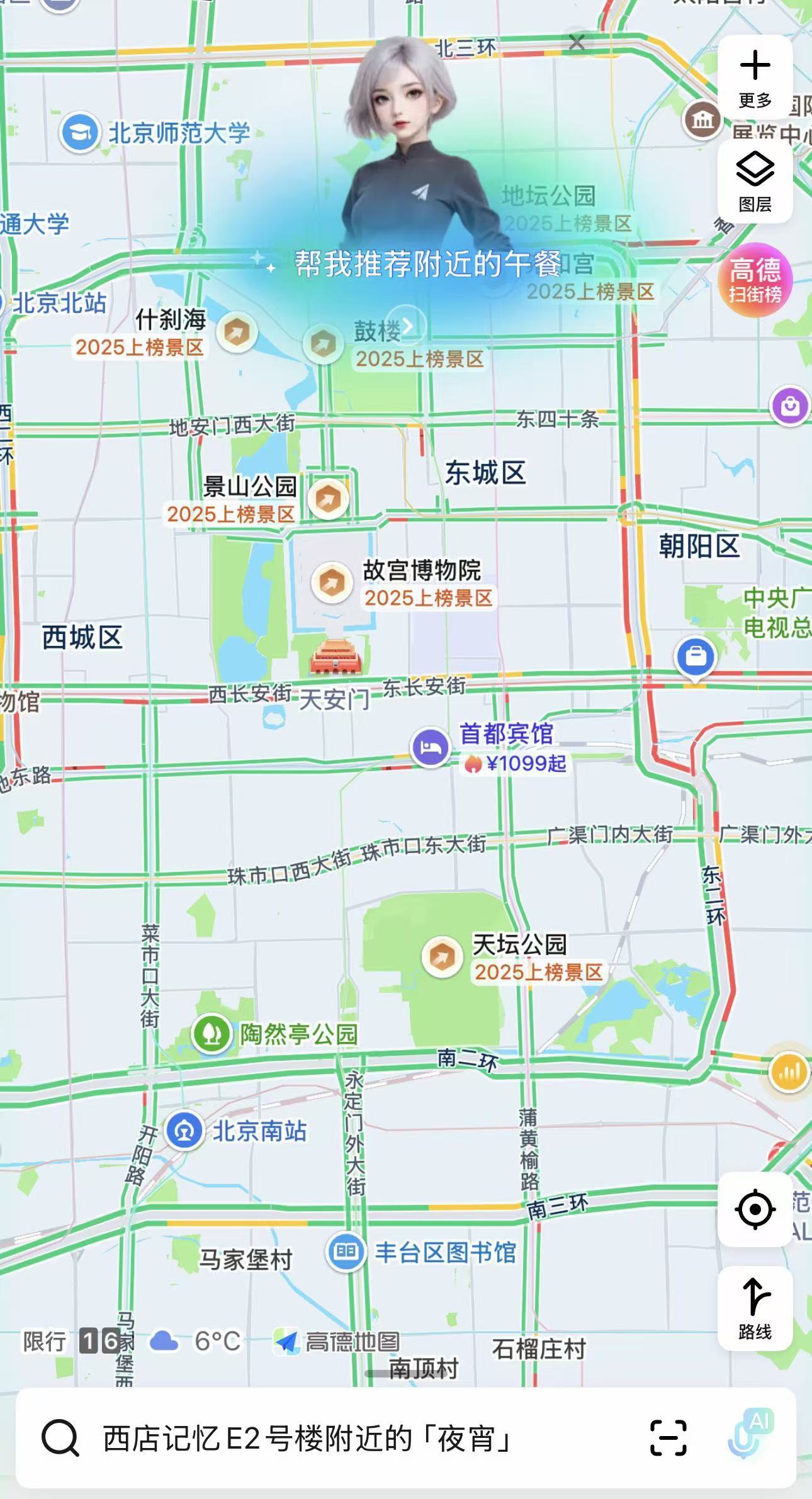The width and height of the screenshot is (812, 1499).
Task: Select suggestion 帮我推荐附近的午餐
Action: point(428,264)
